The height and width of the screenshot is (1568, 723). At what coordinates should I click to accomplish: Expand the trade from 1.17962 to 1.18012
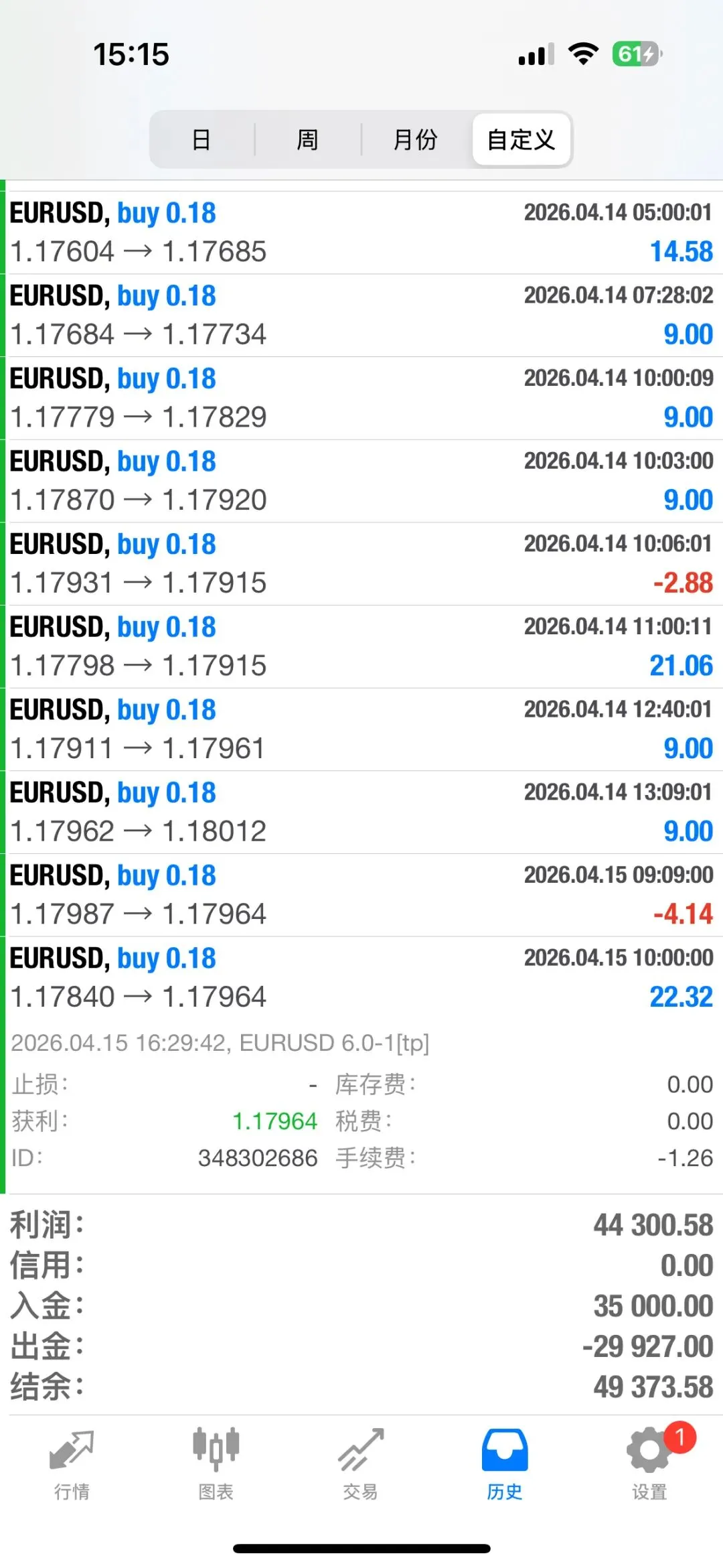pyautogui.click(x=361, y=812)
